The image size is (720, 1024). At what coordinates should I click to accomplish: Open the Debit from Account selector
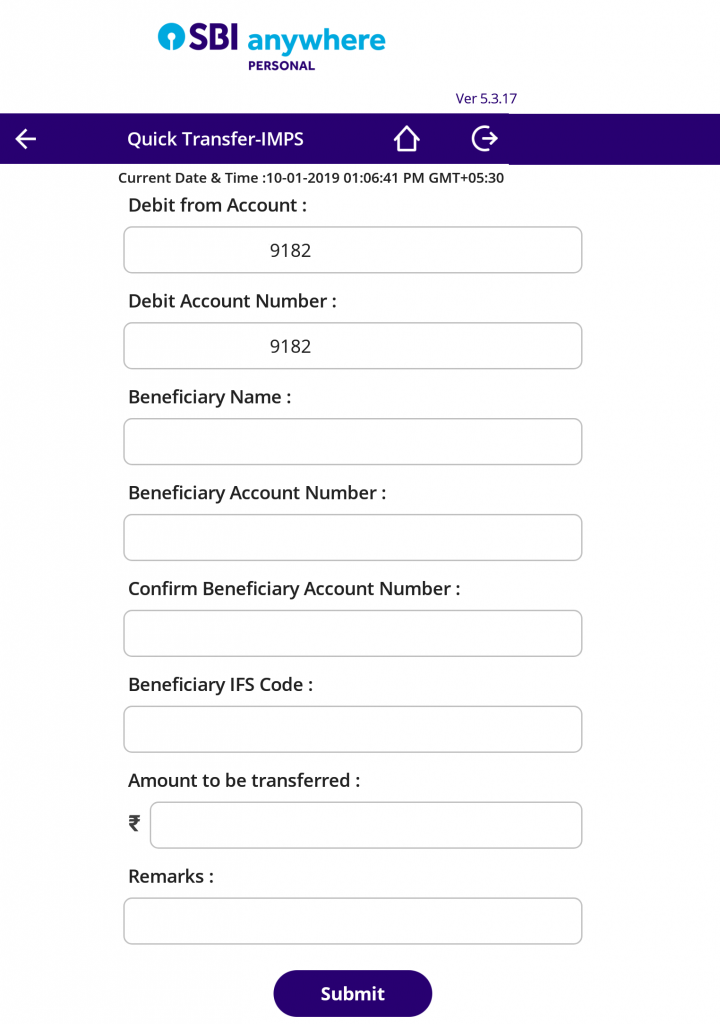point(352,250)
